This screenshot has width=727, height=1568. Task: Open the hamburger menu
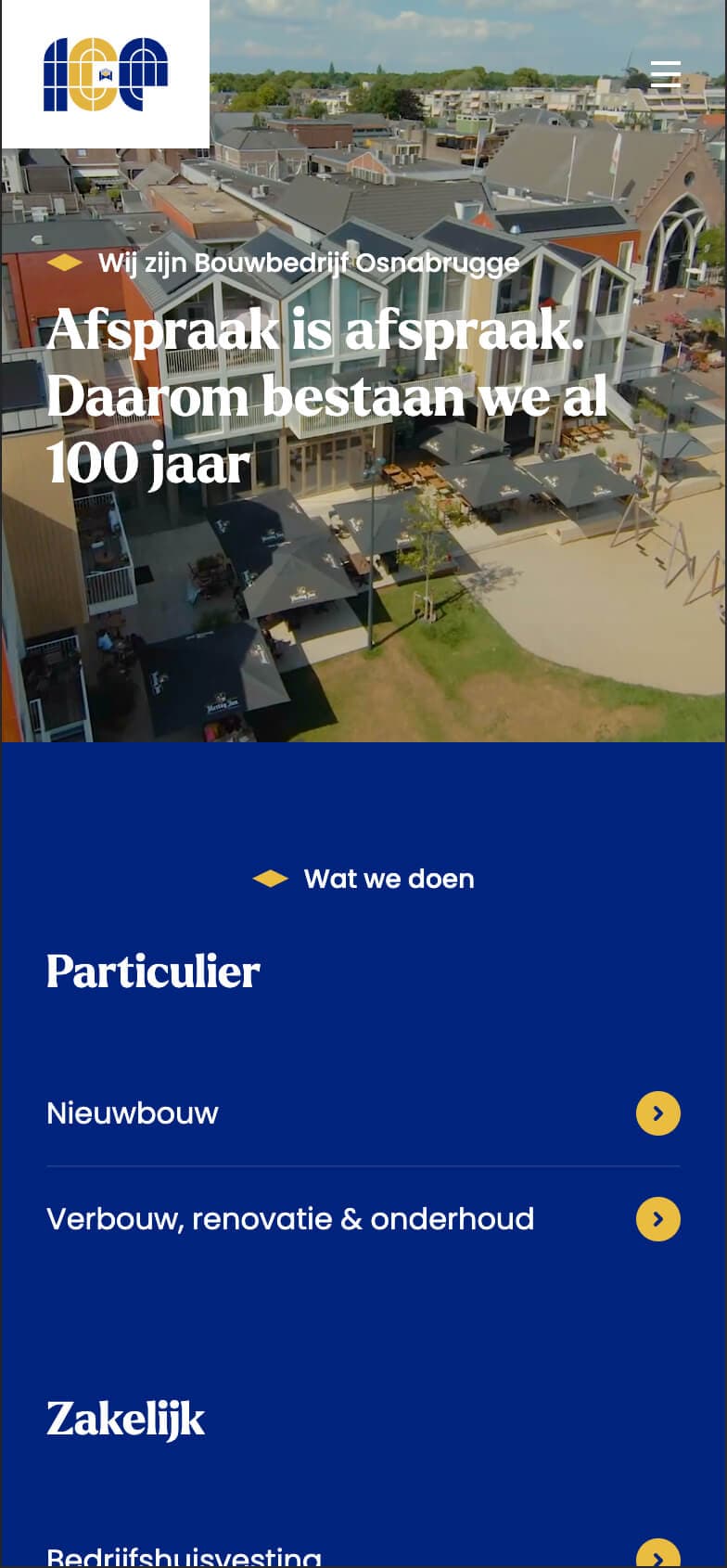[x=665, y=73]
